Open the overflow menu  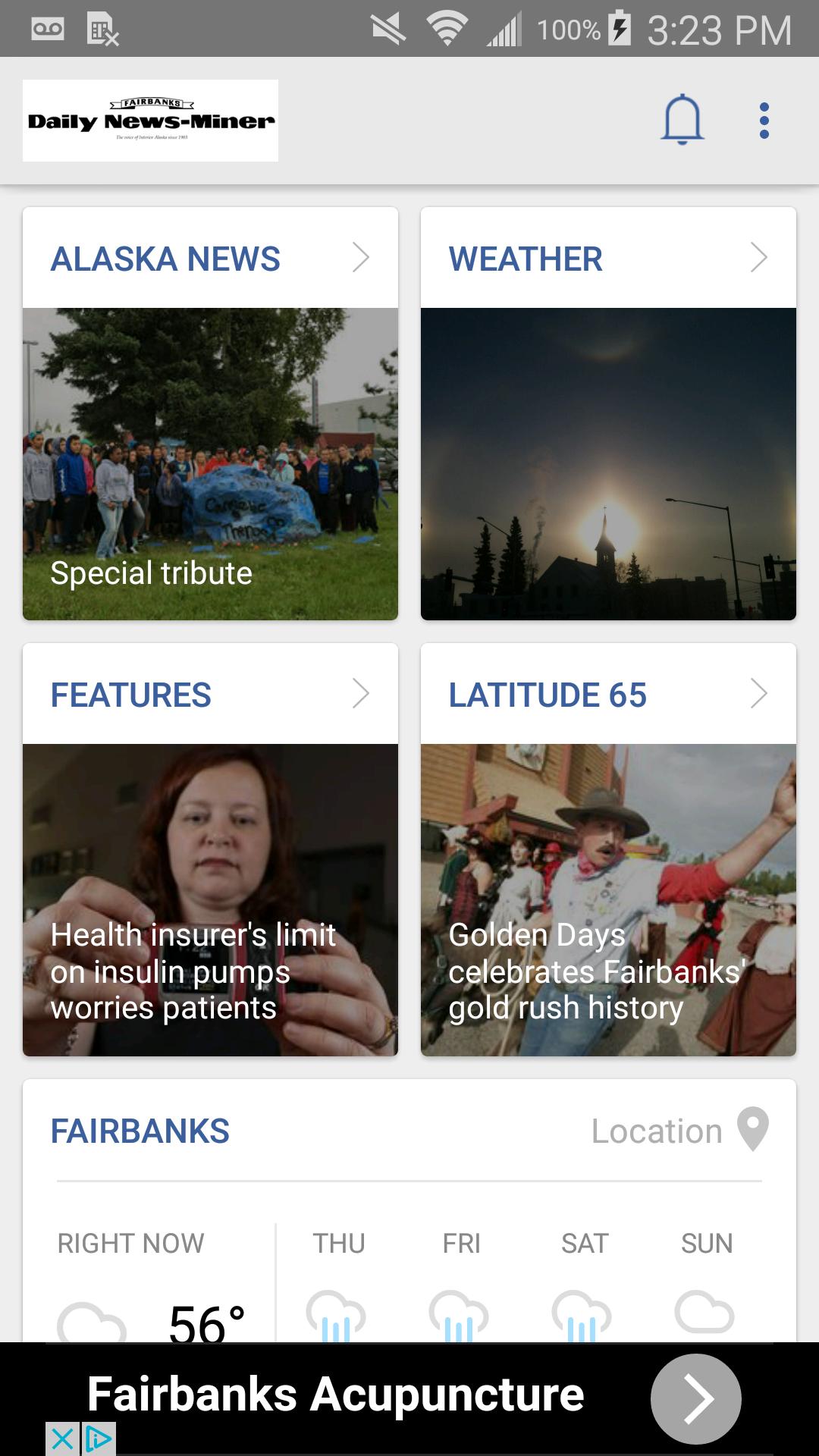point(764,121)
